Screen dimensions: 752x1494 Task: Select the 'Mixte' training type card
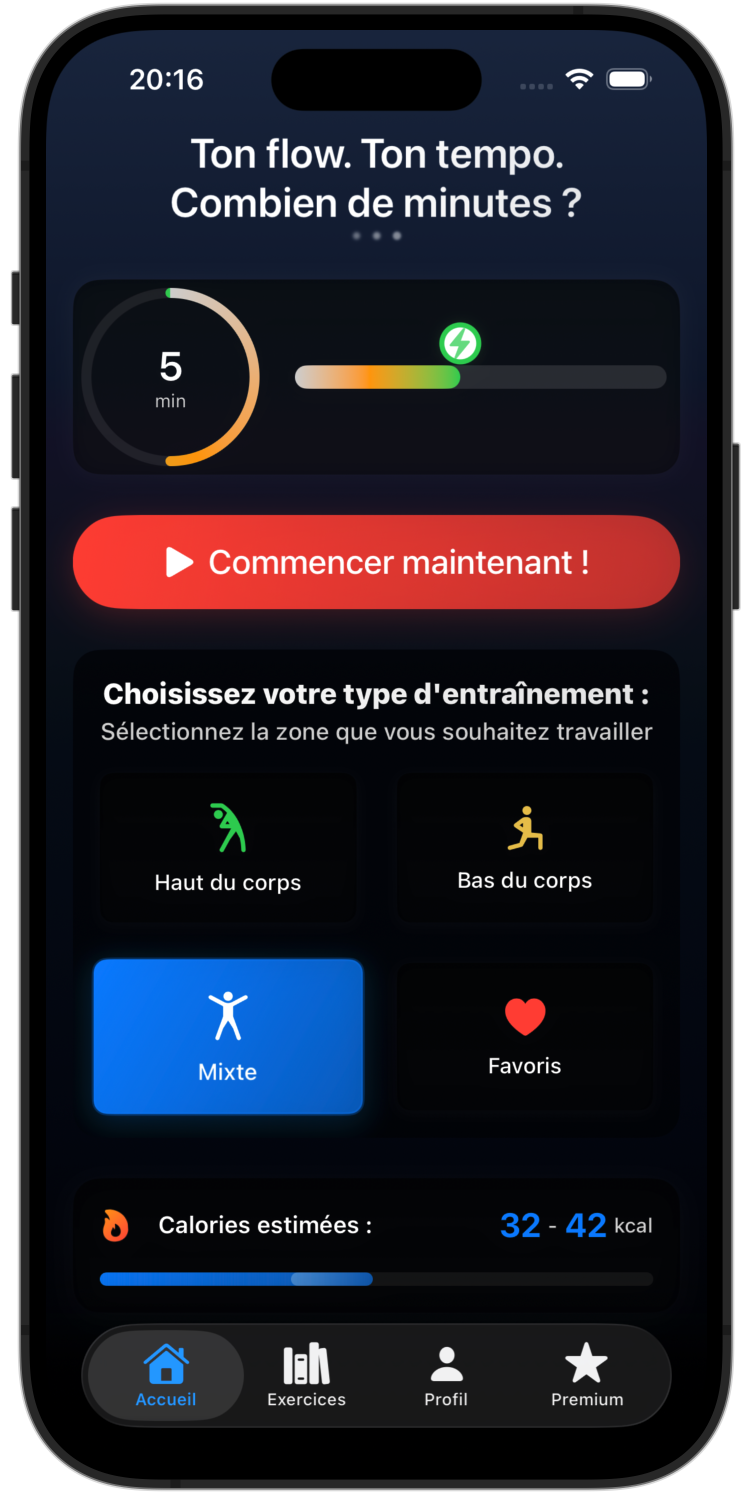(228, 1037)
